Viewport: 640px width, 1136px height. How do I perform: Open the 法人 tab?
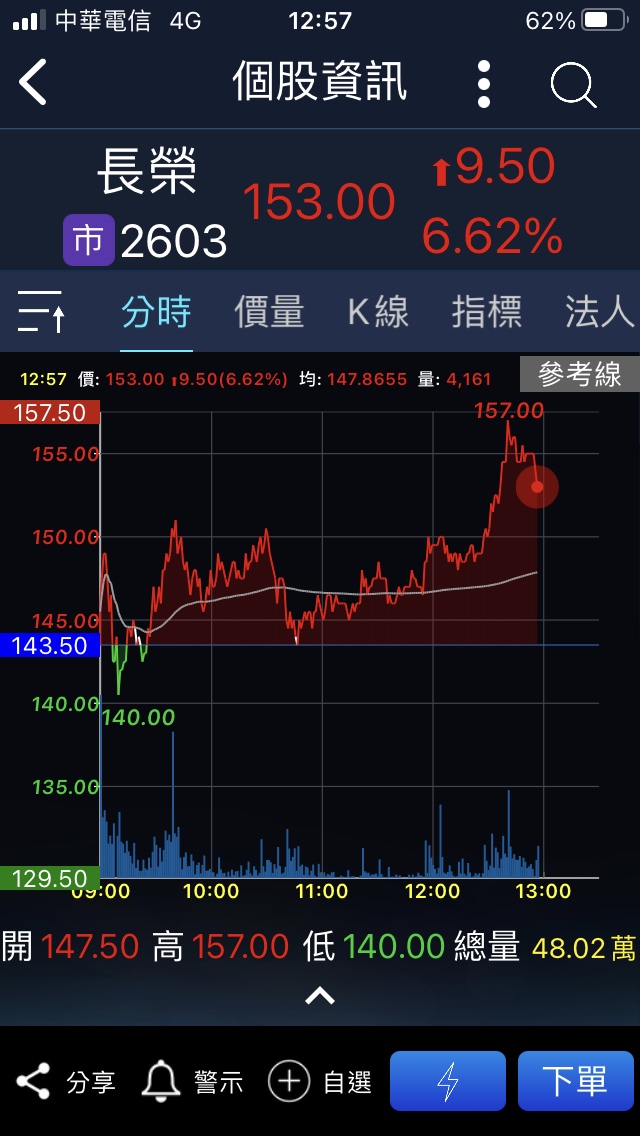pos(599,312)
